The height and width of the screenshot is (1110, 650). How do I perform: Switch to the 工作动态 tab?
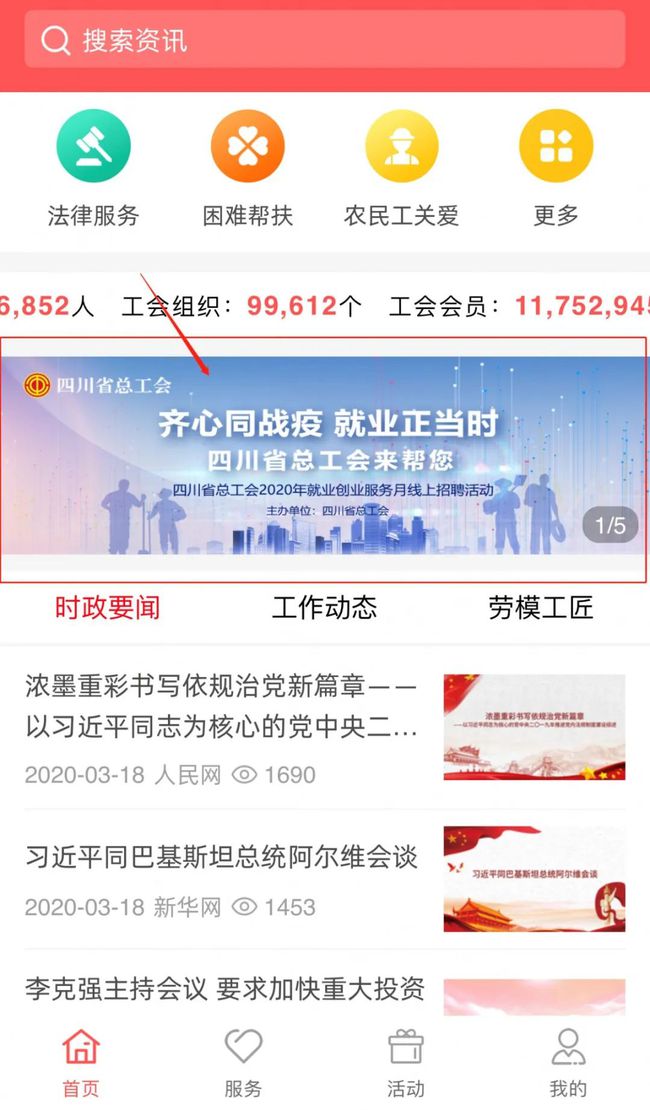tap(324, 607)
